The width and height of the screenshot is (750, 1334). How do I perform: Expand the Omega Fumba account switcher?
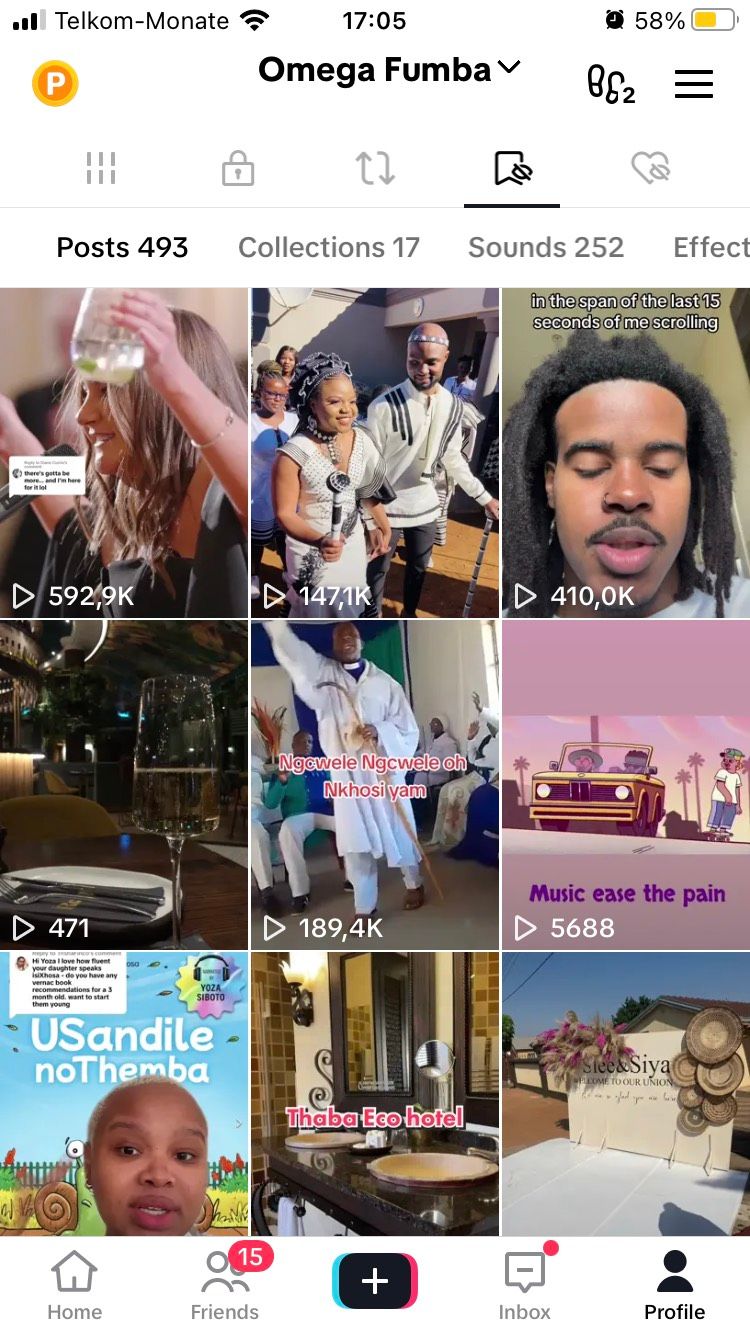click(x=389, y=70)
